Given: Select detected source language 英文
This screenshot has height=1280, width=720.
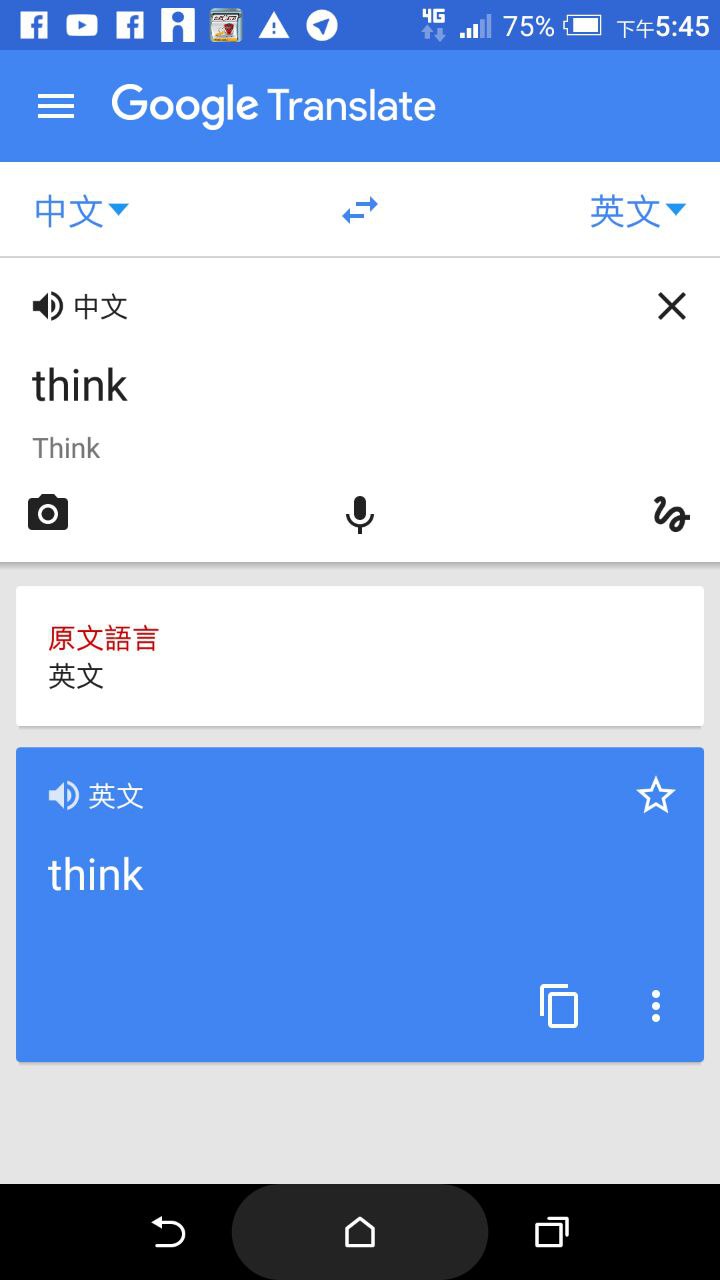Looking at the screenshot, I should 76,677.
